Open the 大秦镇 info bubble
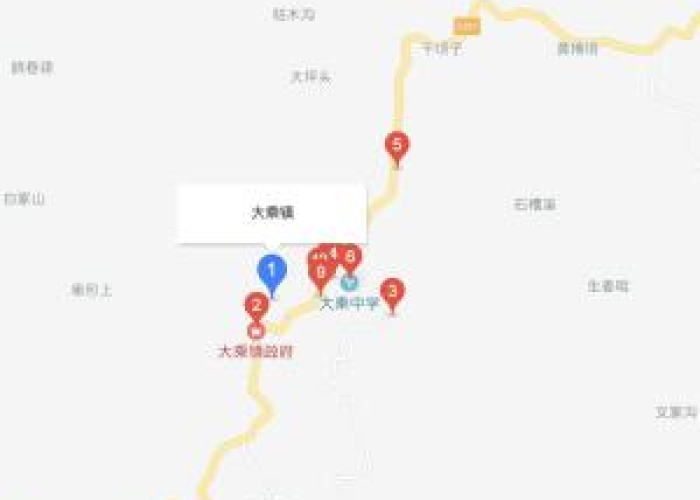 (x=272, y=213)
